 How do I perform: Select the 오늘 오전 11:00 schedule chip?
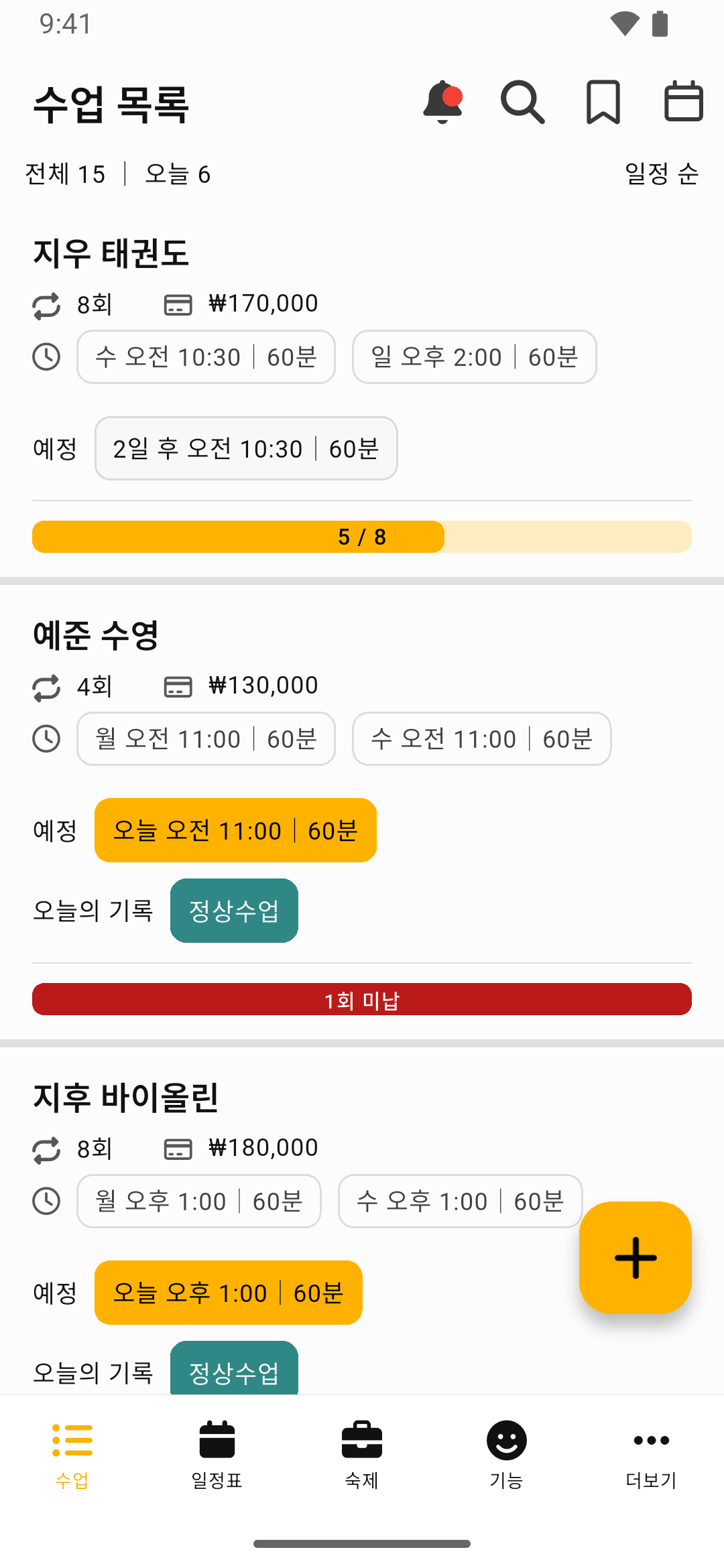tap(235, 830)
